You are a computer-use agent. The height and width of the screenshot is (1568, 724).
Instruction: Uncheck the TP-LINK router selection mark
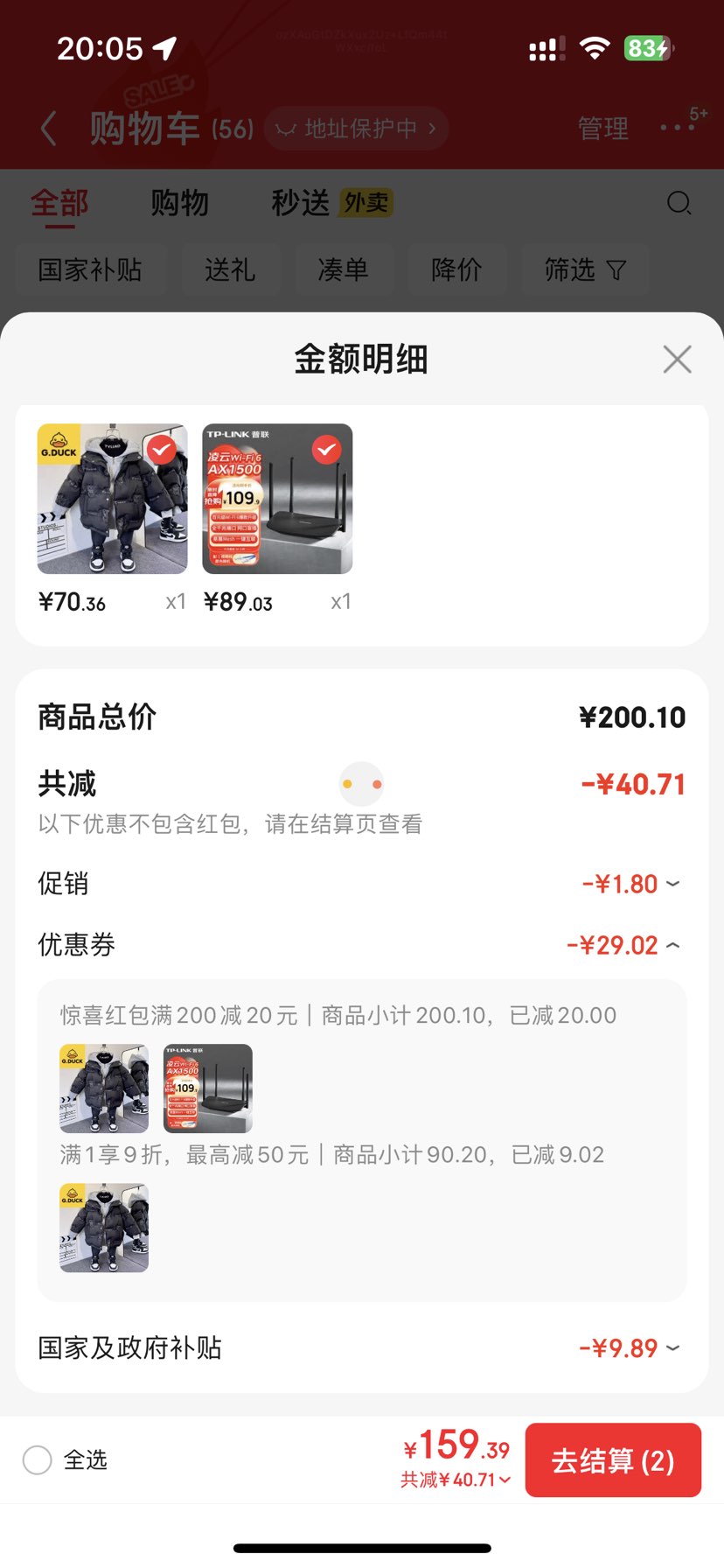pos(324,449)
